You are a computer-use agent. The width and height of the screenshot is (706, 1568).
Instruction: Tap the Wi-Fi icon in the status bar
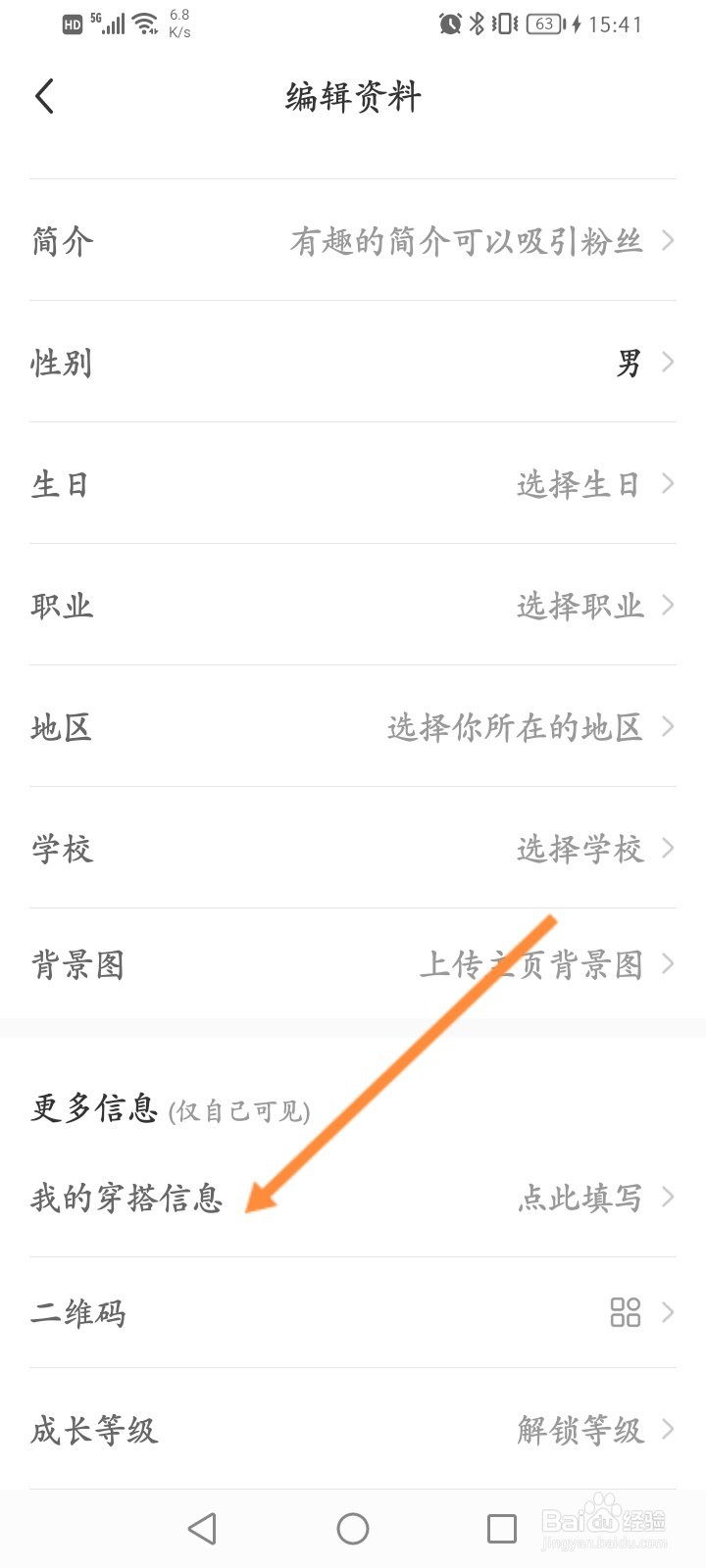coord(142,24)
